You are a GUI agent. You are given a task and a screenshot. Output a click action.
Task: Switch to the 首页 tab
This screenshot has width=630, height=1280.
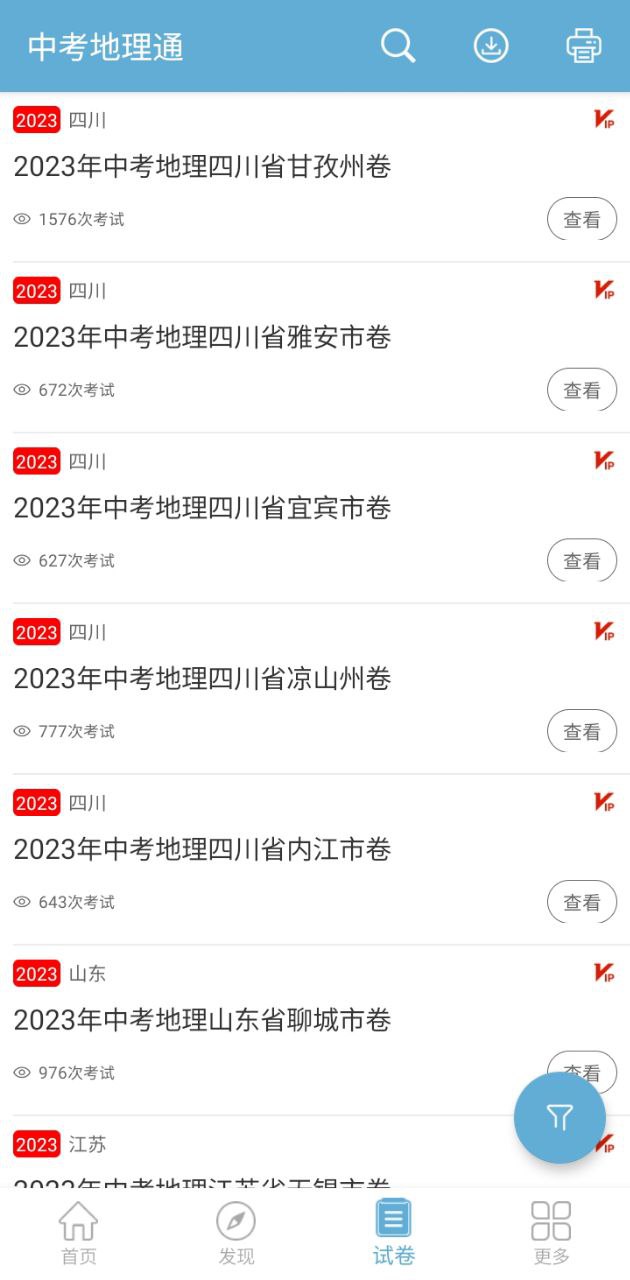click(79, 1233)
